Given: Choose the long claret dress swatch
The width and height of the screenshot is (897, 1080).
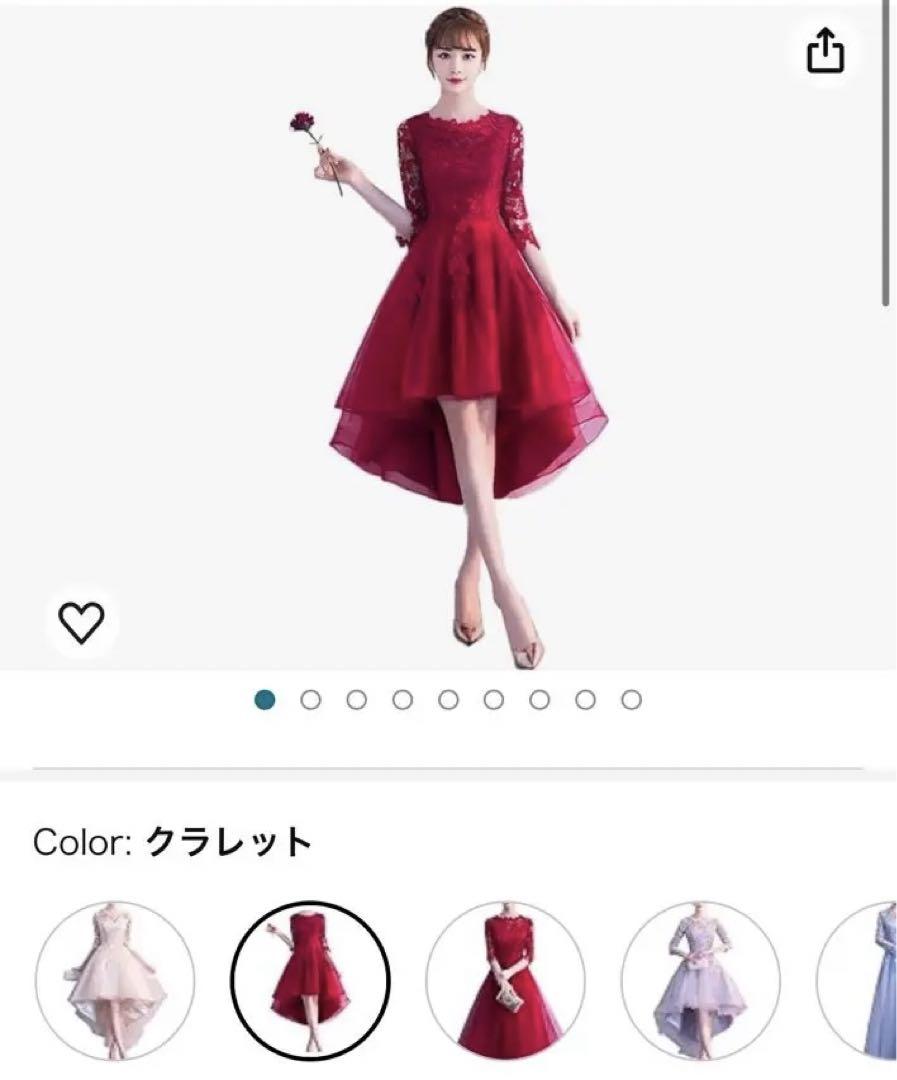Looking at the screenshot, I should click(x=505, y=981).
